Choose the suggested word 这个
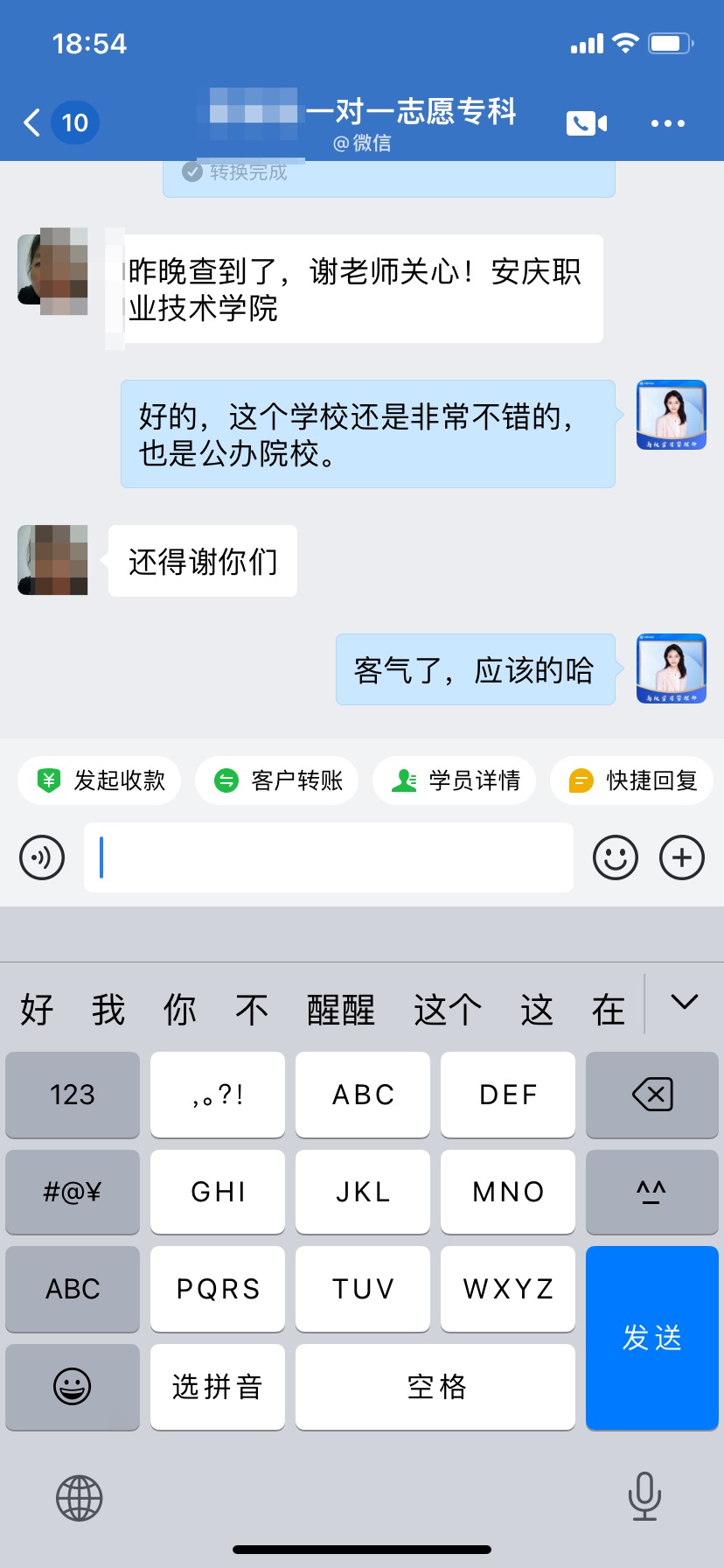 click(447, 1010)
